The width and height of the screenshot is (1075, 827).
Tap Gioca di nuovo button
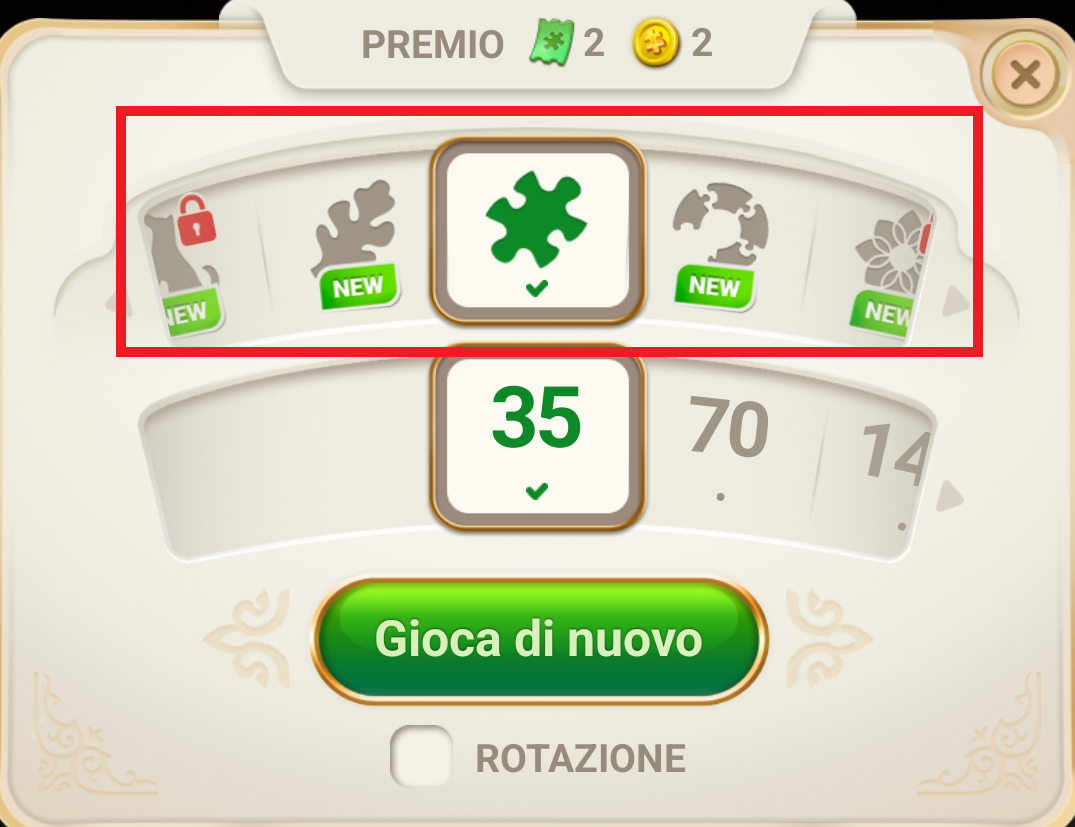pyautogui.click(x=539, y=639)
